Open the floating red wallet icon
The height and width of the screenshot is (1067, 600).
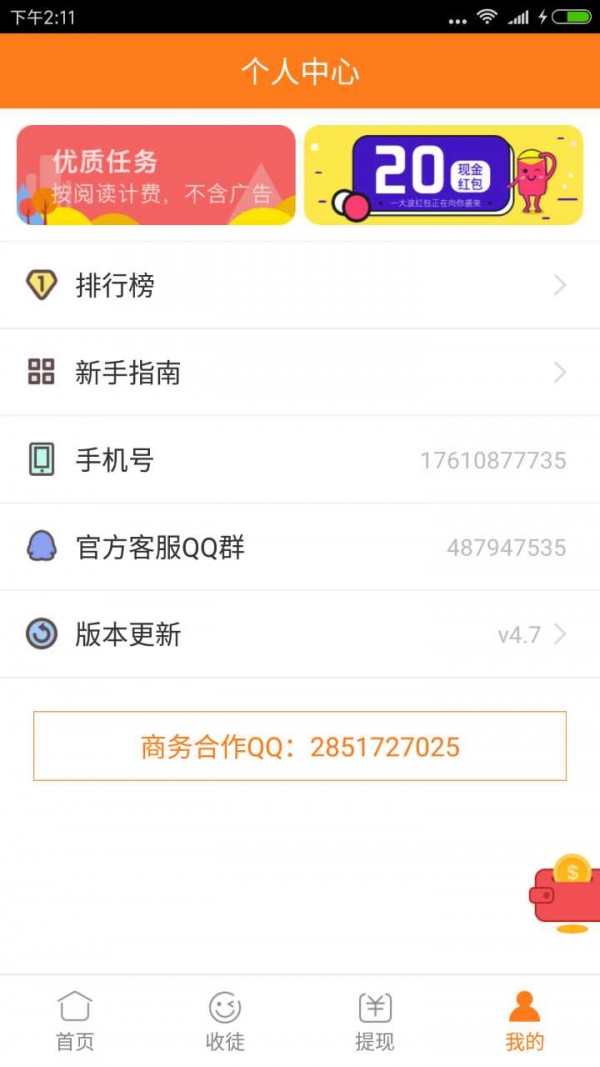click(x=564, y=893)
